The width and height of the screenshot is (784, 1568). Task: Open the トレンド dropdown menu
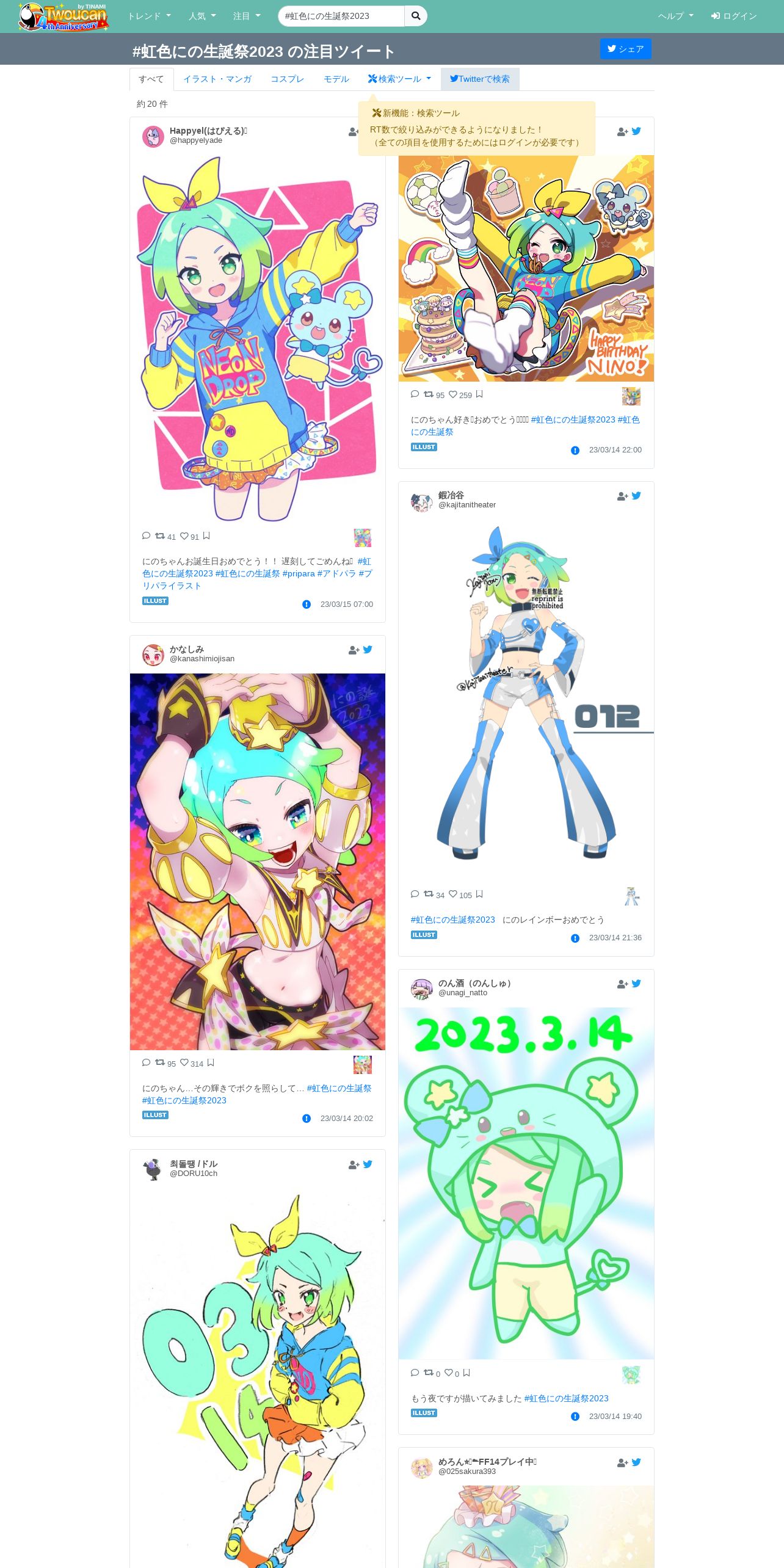149,16
